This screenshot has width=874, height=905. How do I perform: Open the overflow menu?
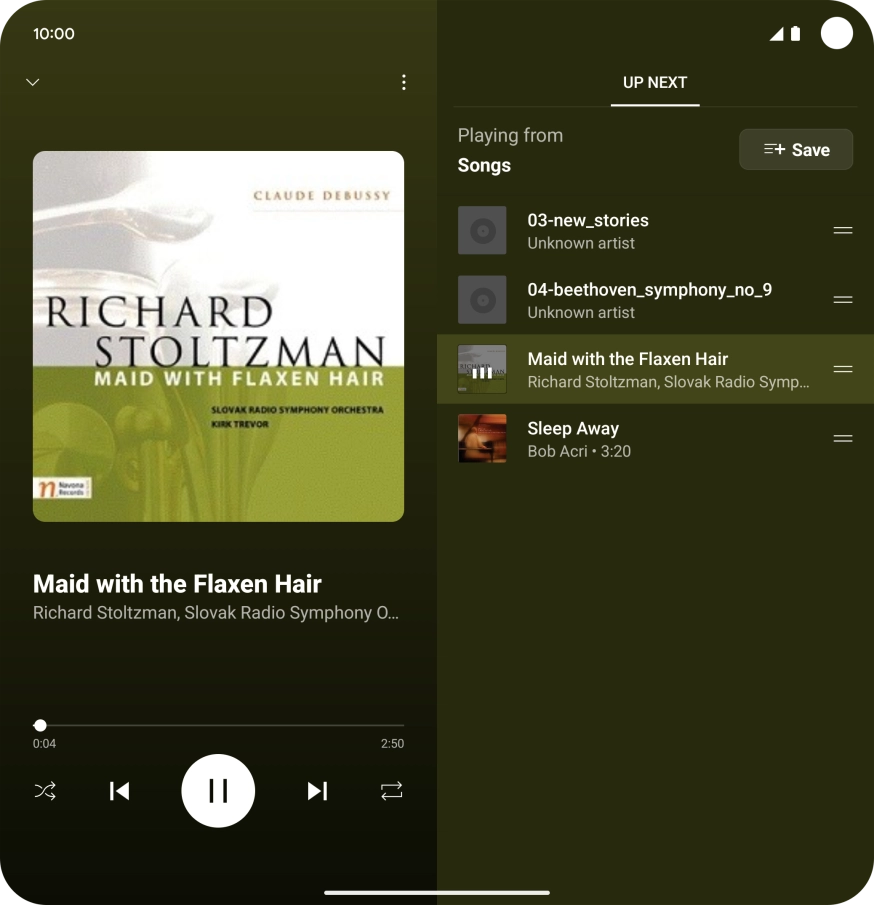tap(403, 83)
